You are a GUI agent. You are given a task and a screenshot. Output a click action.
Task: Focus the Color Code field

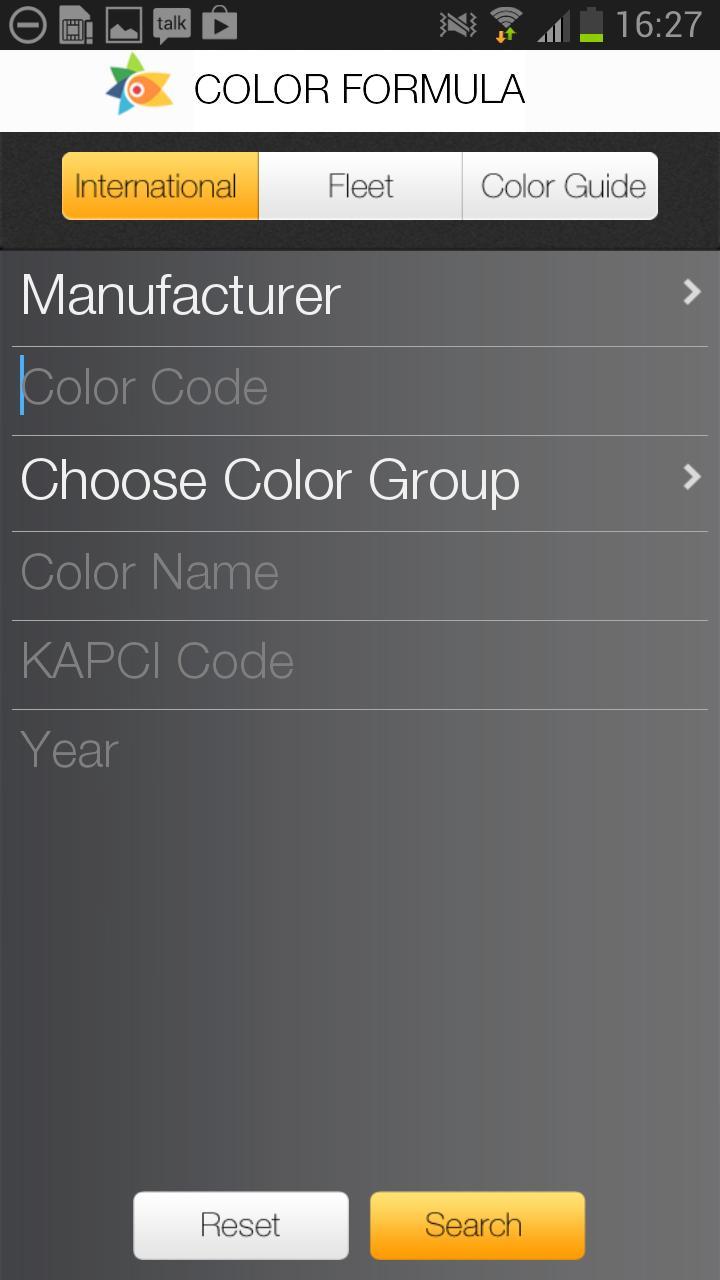click(360, 388)
